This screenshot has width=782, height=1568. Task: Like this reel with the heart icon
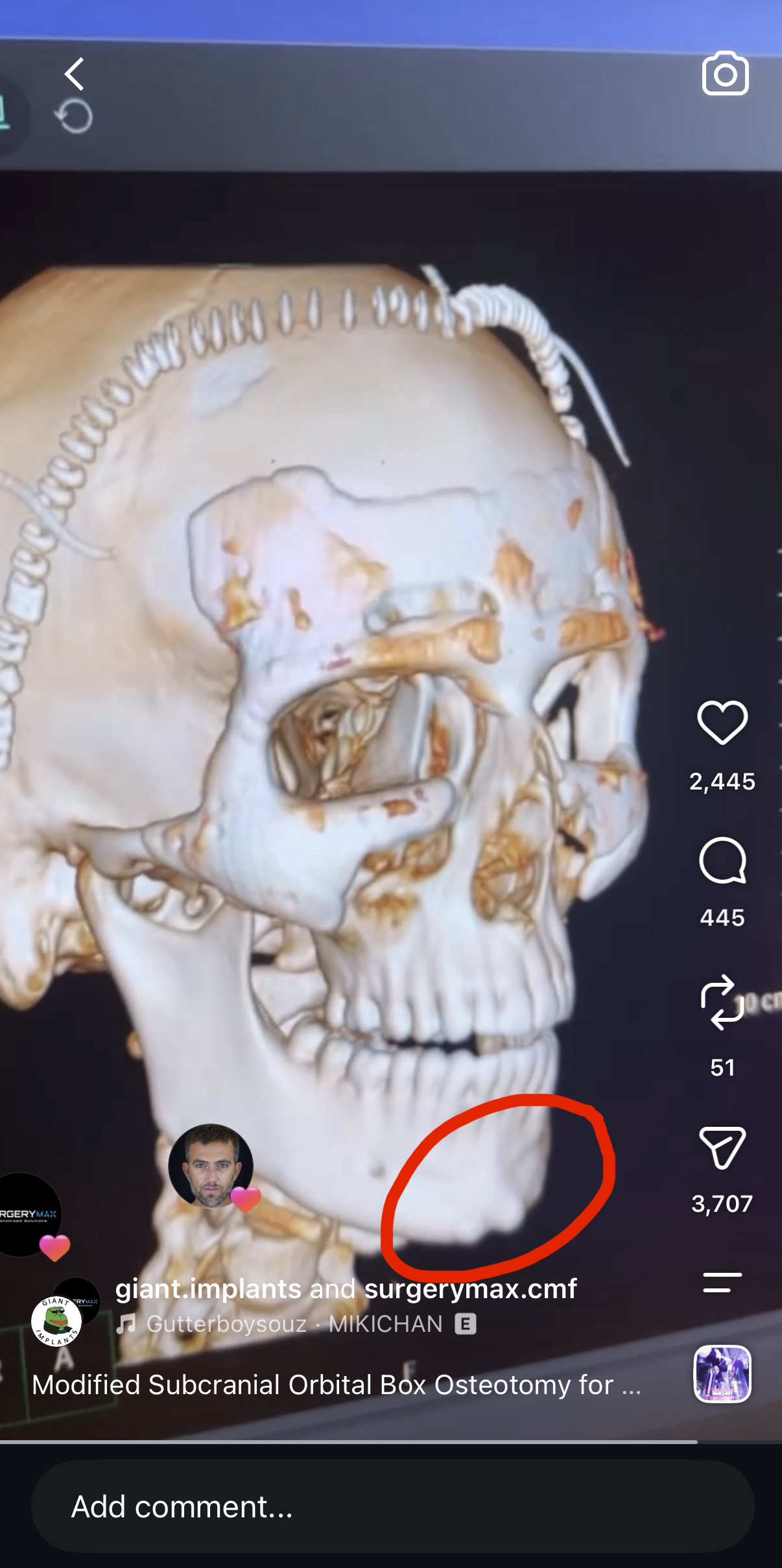[722, 722]
